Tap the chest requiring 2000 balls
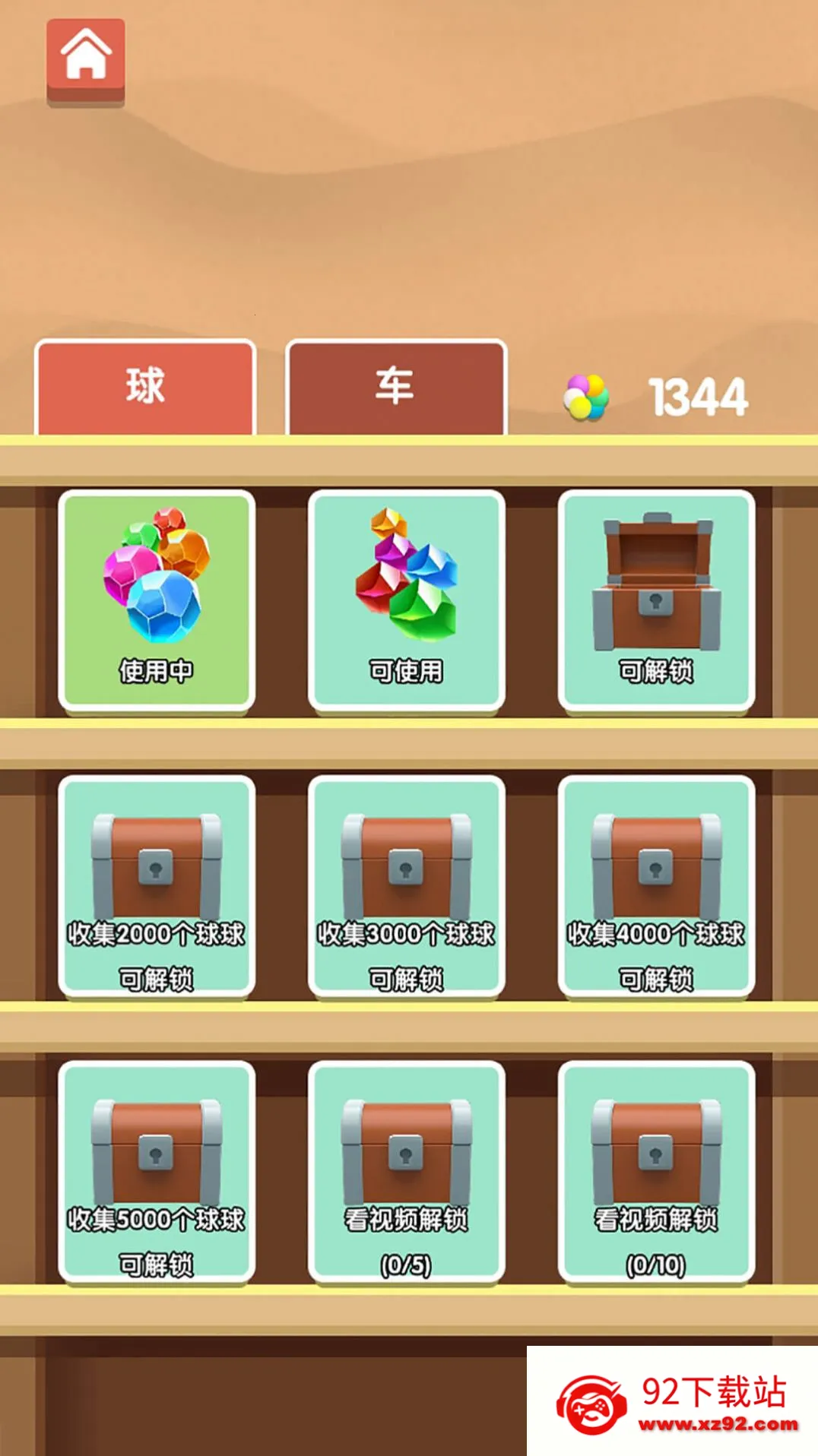 [157, 885]
